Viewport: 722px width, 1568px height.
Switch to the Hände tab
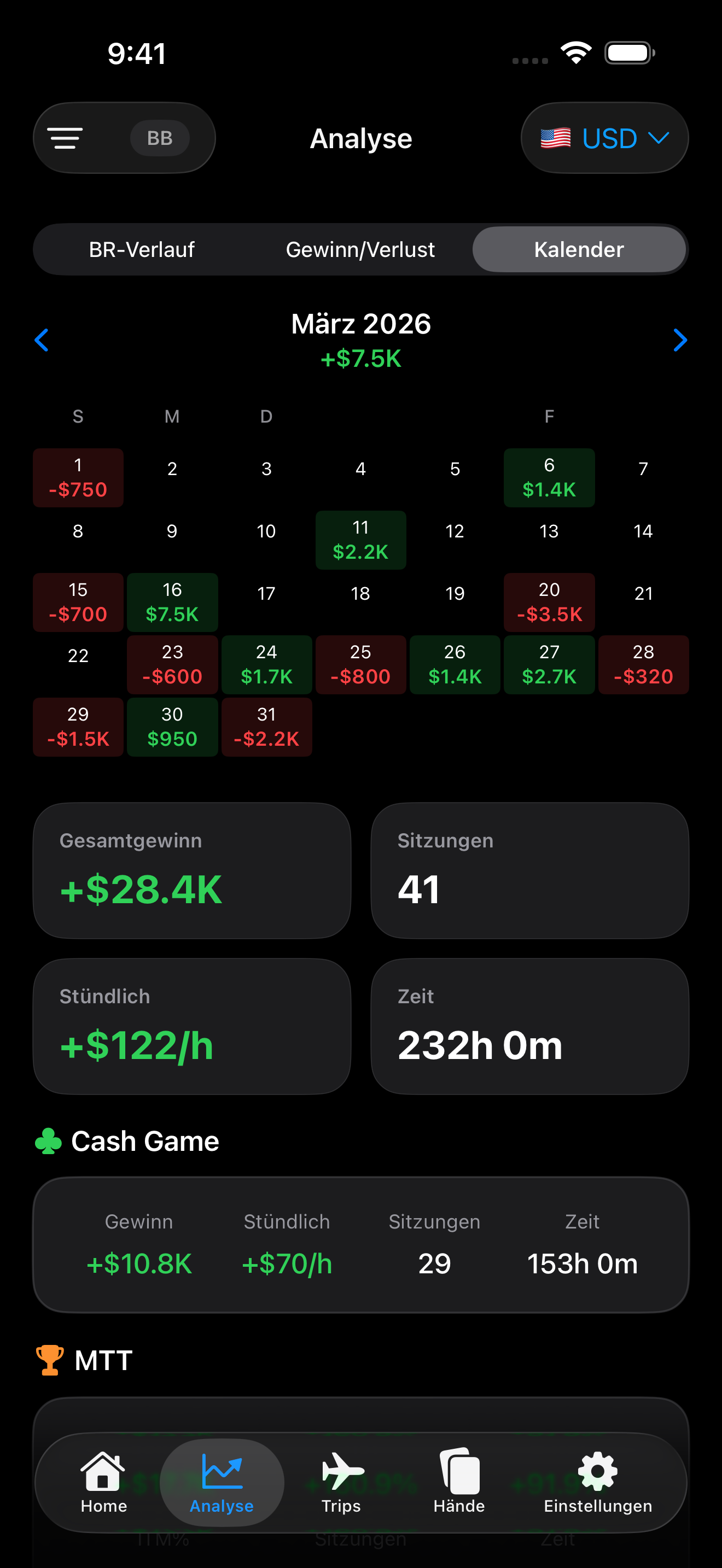459,1482
